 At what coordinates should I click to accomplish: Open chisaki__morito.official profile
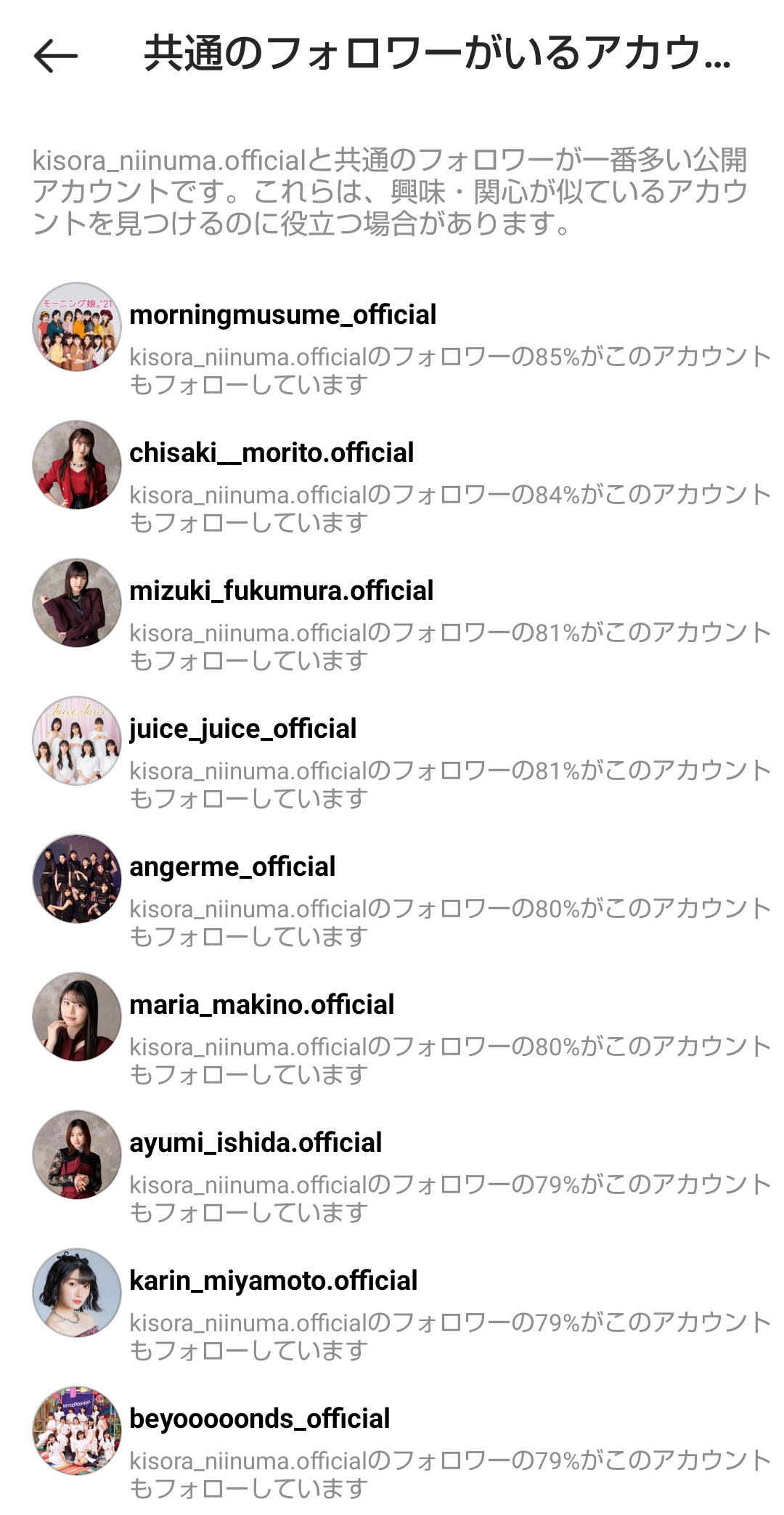click(x=271, y=453)
